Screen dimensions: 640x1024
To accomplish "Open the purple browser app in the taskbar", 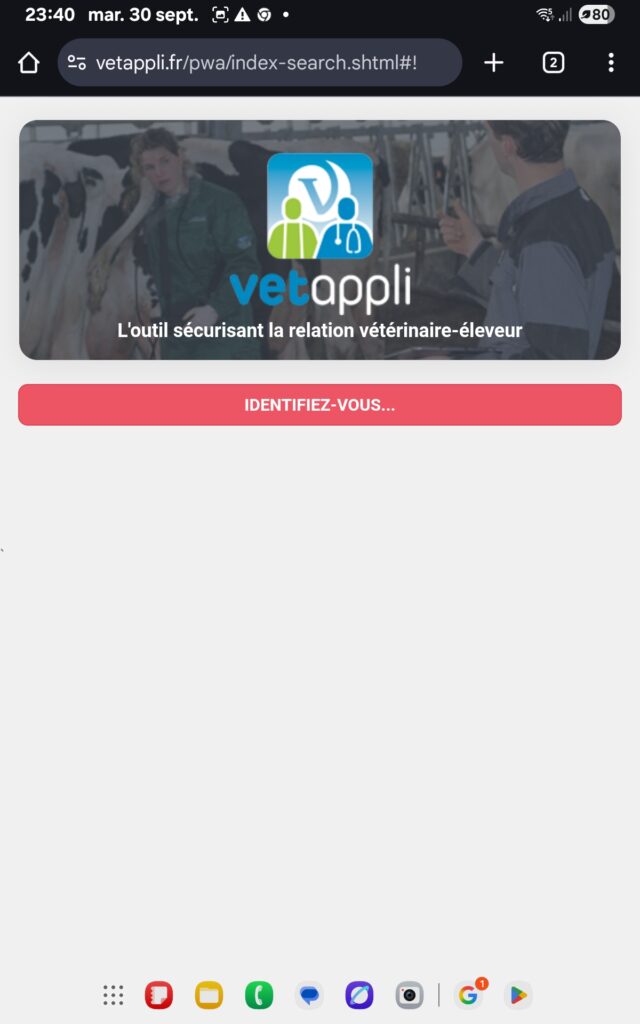I will click(x=359, y=995).
